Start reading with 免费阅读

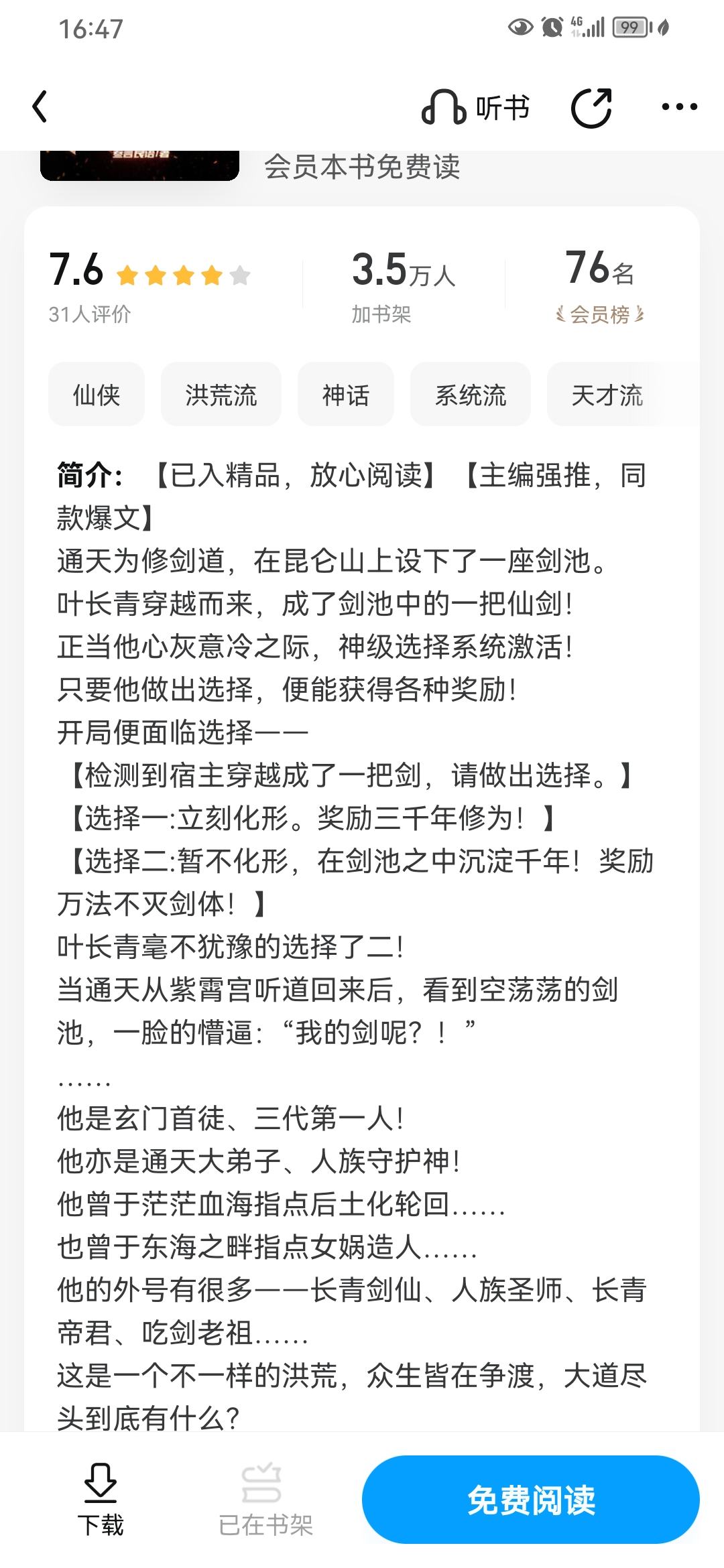coord(530,1499)
